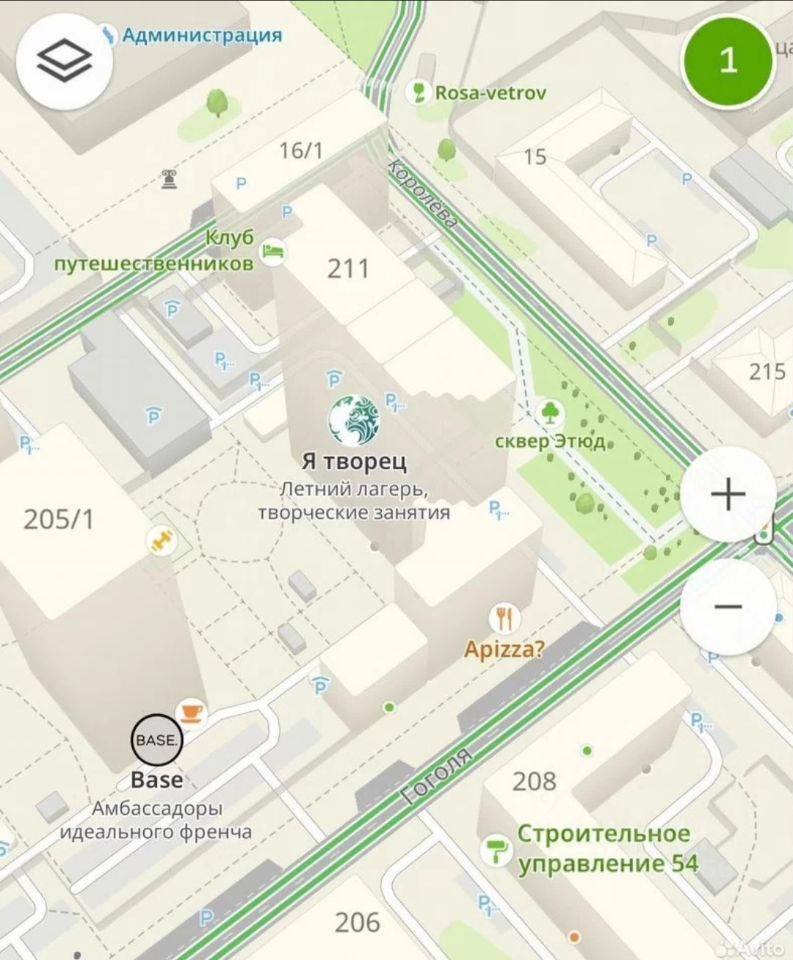The width and height of the screenshot is (793, 960).
Task: Open the Apizza? restaurant marker
Action: point(506,619)
